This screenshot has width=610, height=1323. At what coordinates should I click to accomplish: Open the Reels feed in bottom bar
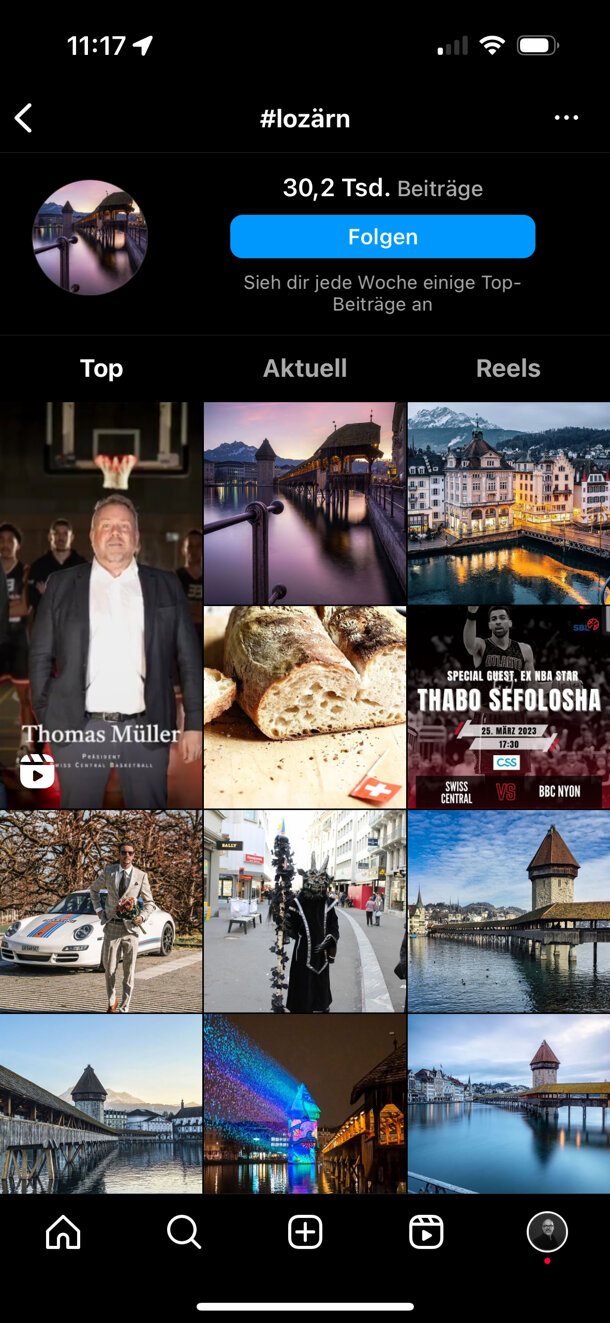point(426,1233)
